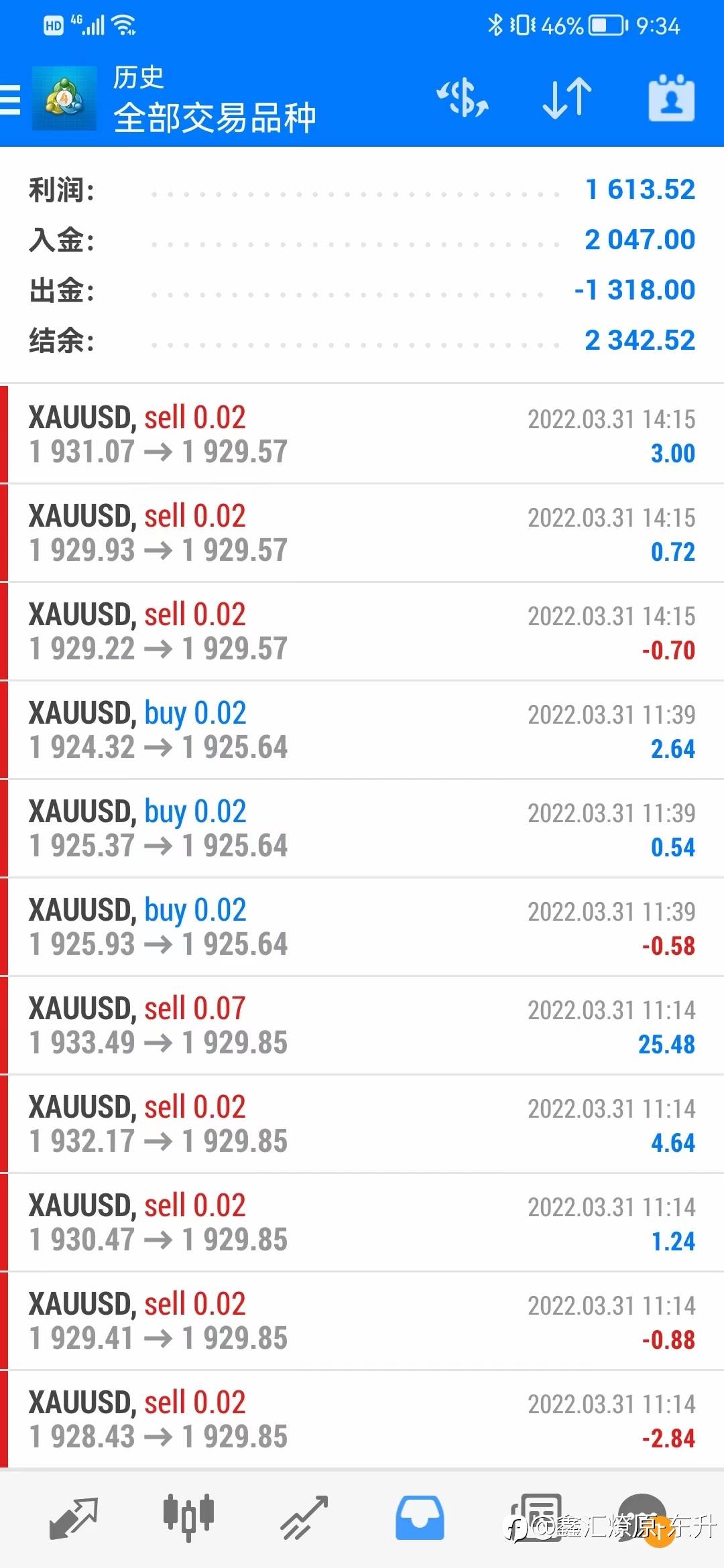Expand the sell trade opened at 1 929.93
Viewport: 724px width, 1568px height.
click(x=362, y=533)
